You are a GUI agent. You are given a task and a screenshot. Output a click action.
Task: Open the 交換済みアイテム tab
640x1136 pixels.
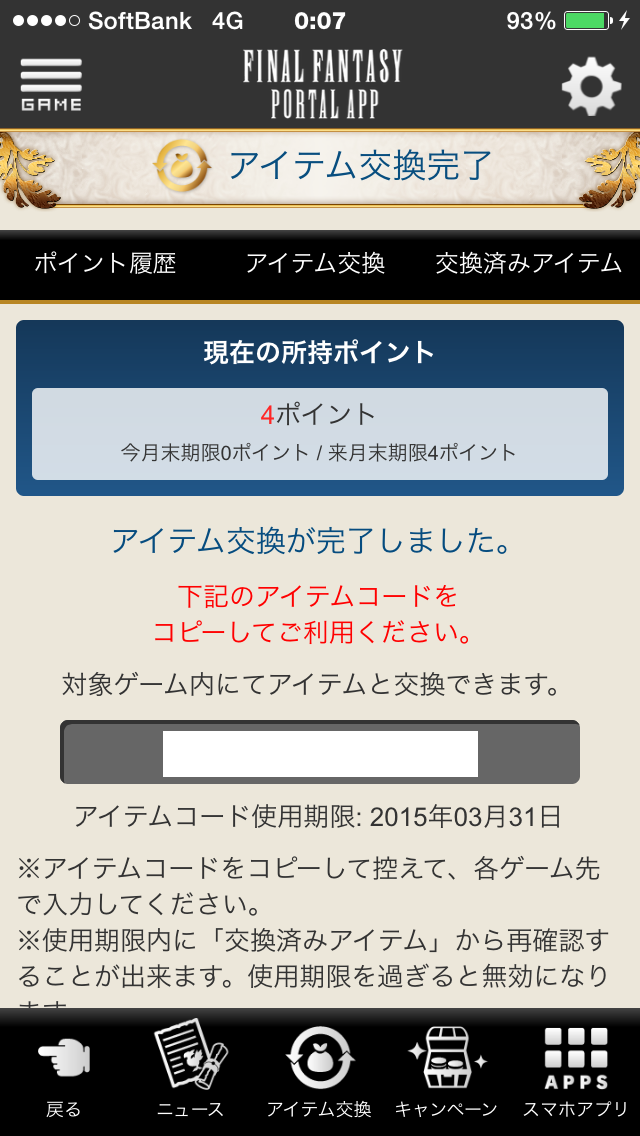[x=528, y=264]
